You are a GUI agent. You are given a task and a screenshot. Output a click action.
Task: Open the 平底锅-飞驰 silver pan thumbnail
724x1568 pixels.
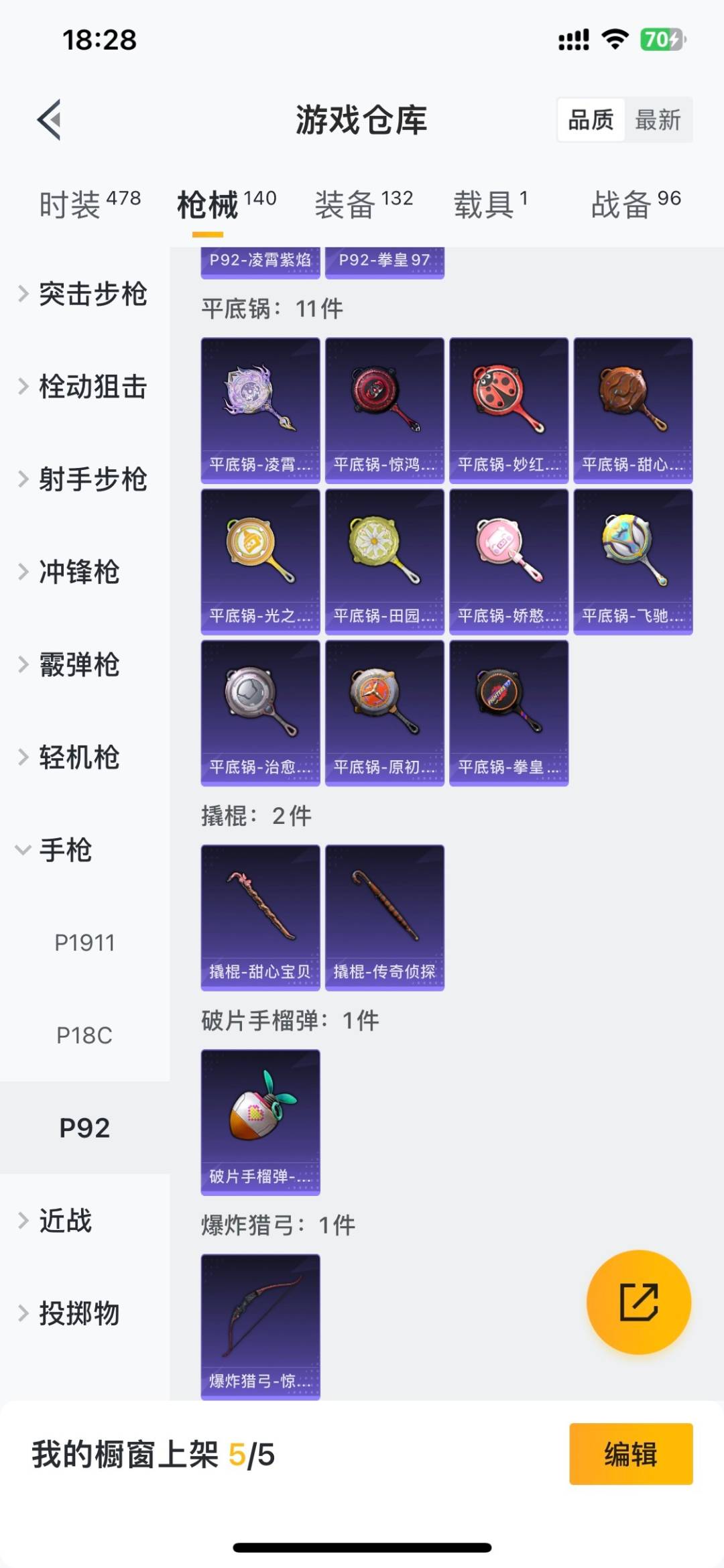point(632,562)
